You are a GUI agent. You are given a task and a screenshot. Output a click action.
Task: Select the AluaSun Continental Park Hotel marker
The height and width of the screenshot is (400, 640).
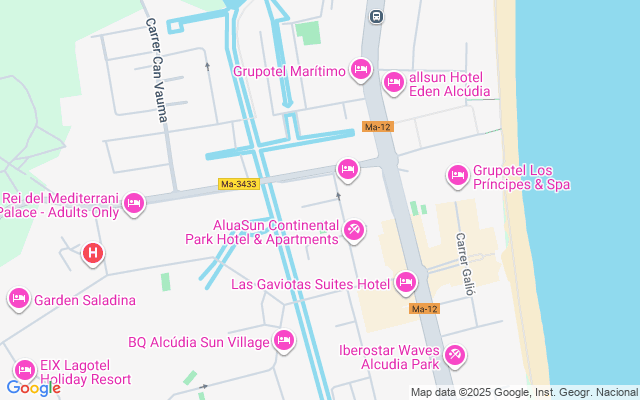353,231
